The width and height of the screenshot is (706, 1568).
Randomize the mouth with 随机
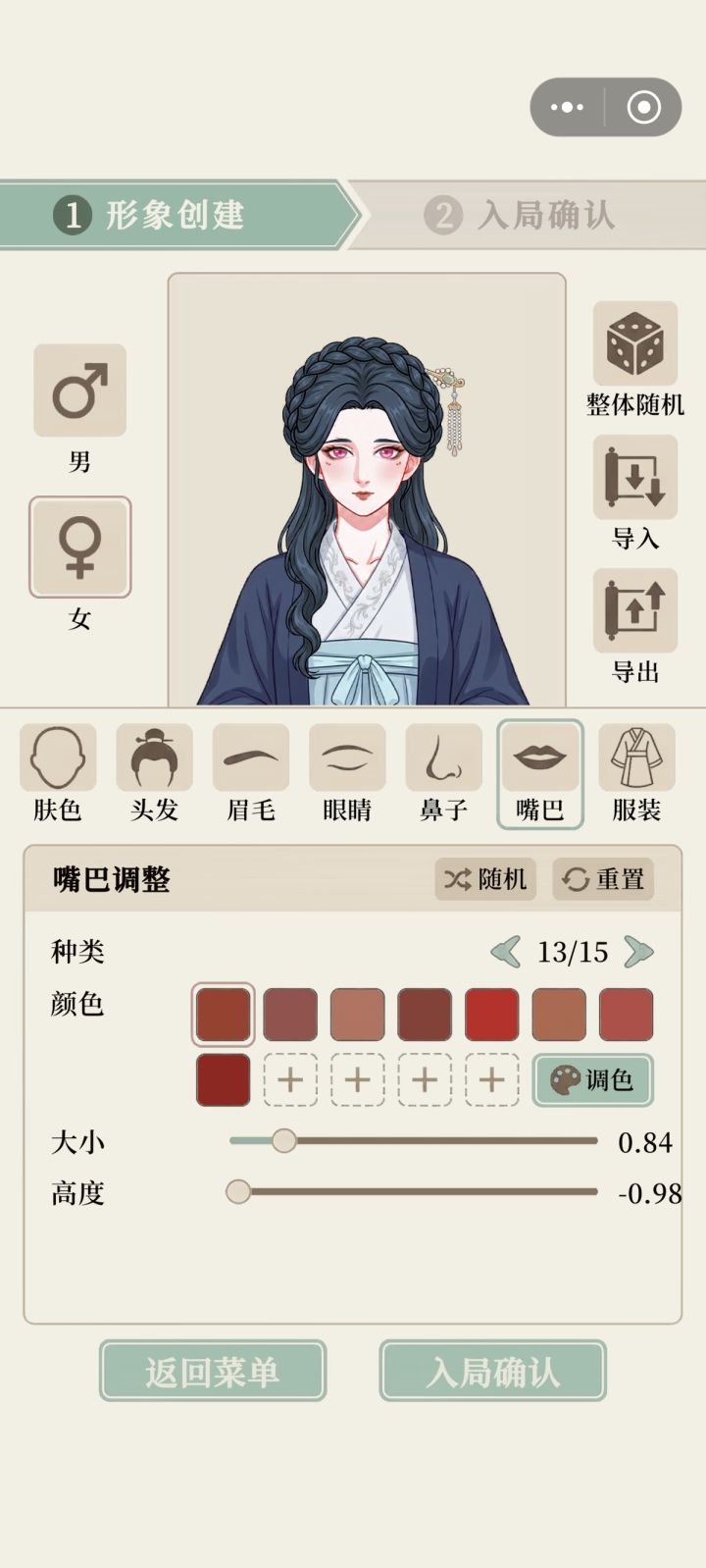click(485, 879)
